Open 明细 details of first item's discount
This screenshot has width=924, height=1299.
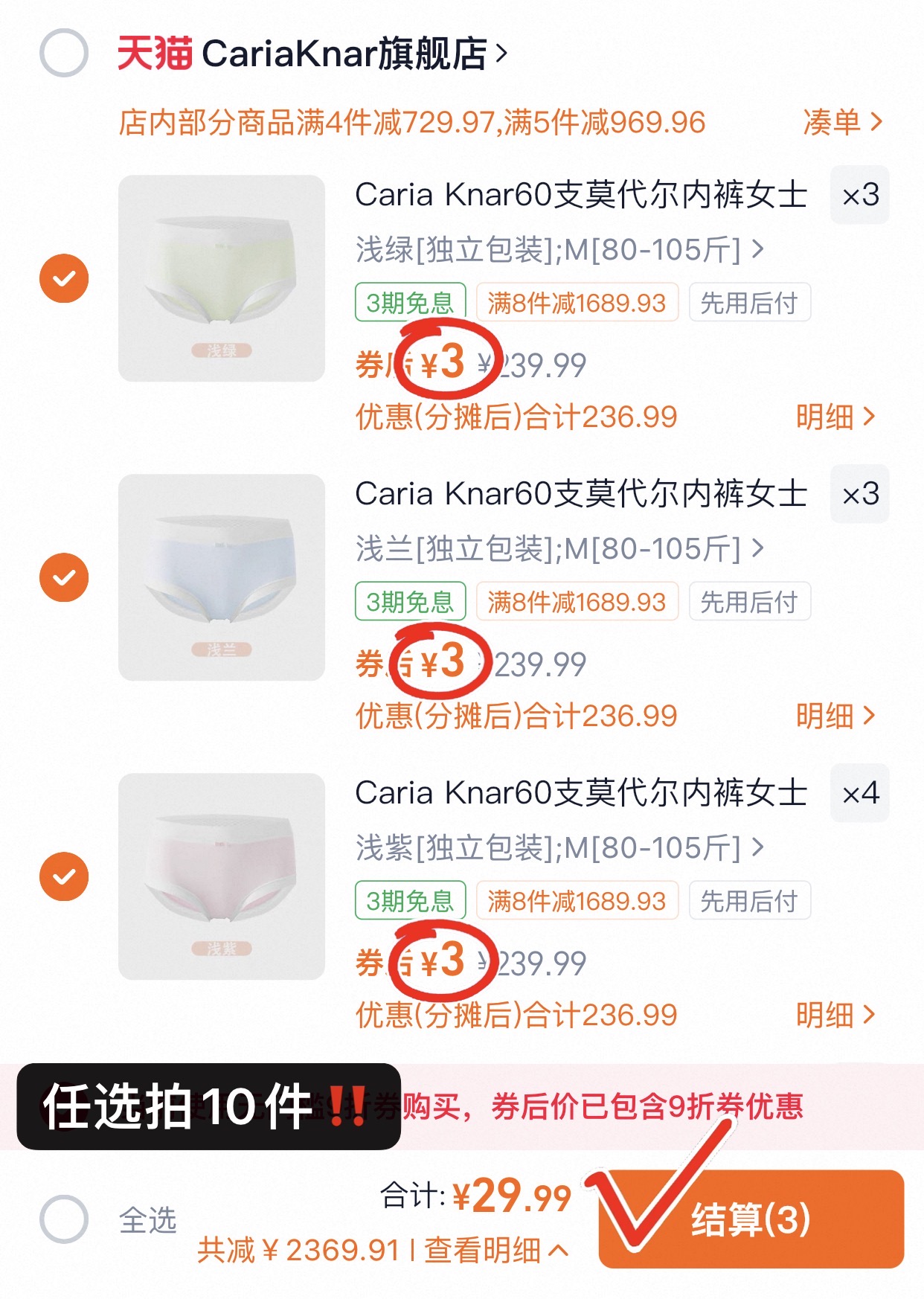(x=833, y=417)
